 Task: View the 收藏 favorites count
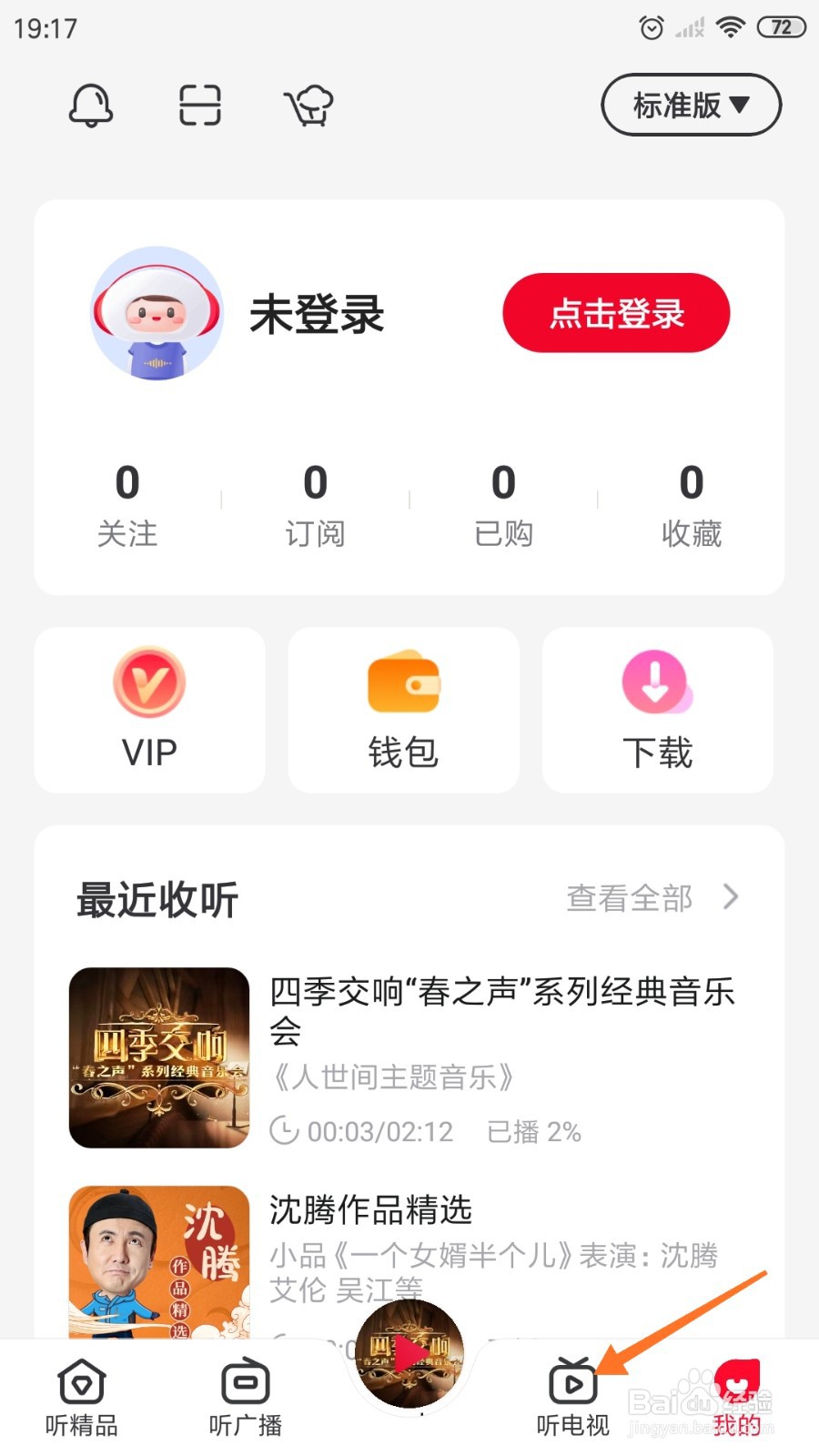(692, 505)
